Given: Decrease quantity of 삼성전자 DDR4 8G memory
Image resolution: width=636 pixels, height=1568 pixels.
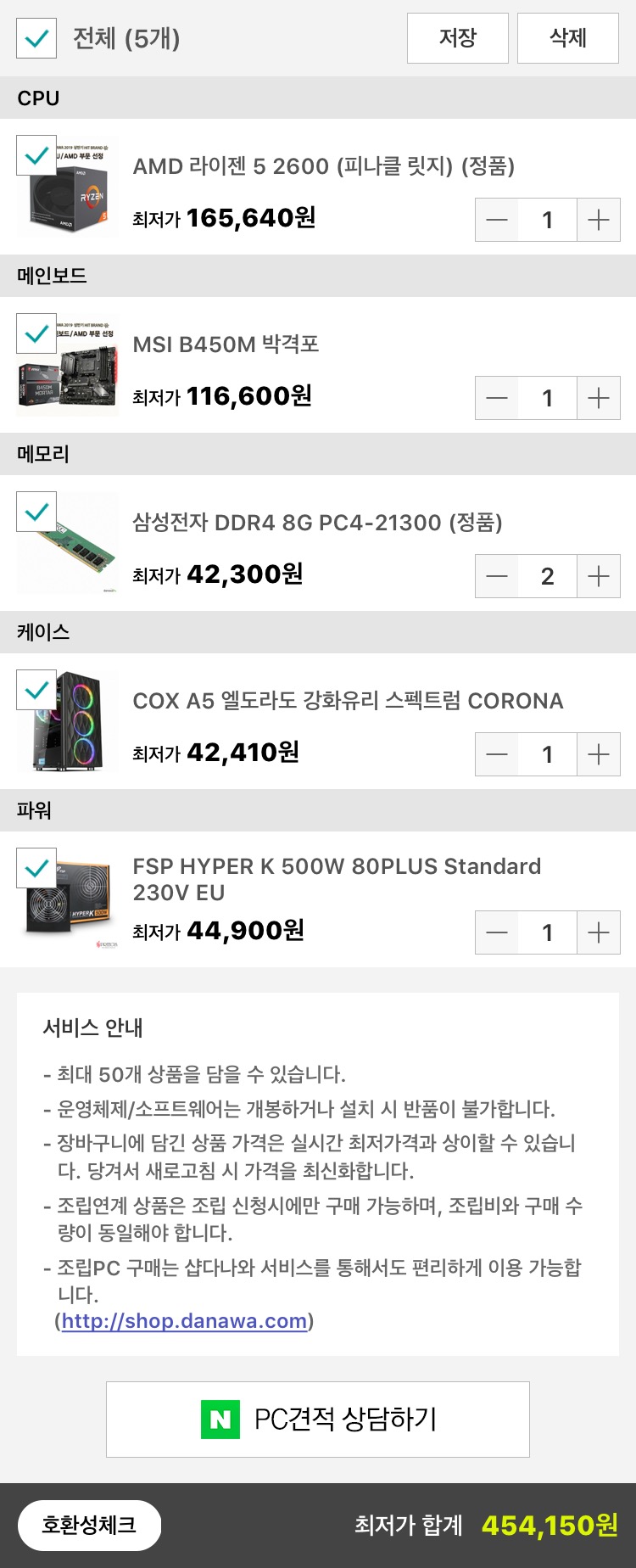Looking at the screenshot, I should 497,576.
